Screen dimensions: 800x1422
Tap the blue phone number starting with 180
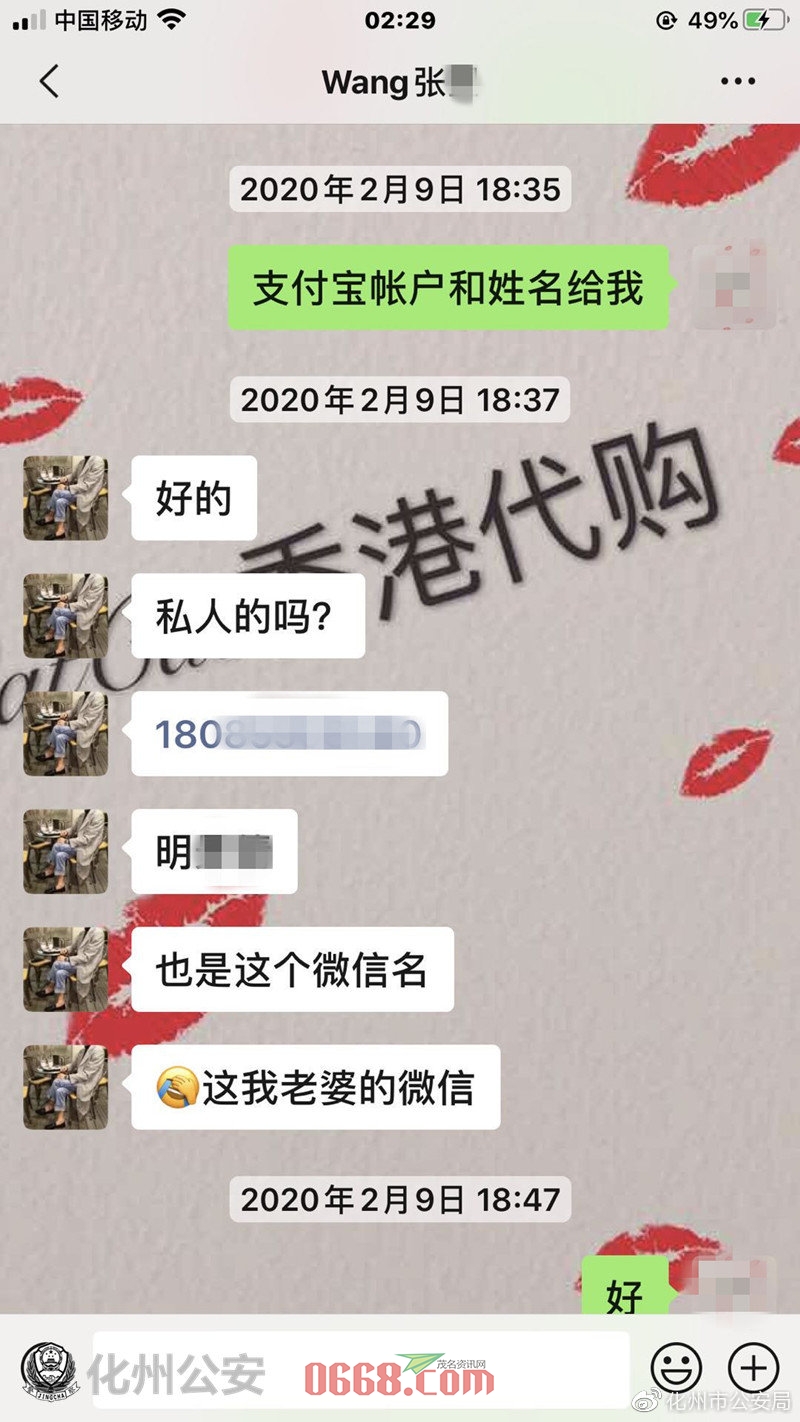click(x=289, y=734)
